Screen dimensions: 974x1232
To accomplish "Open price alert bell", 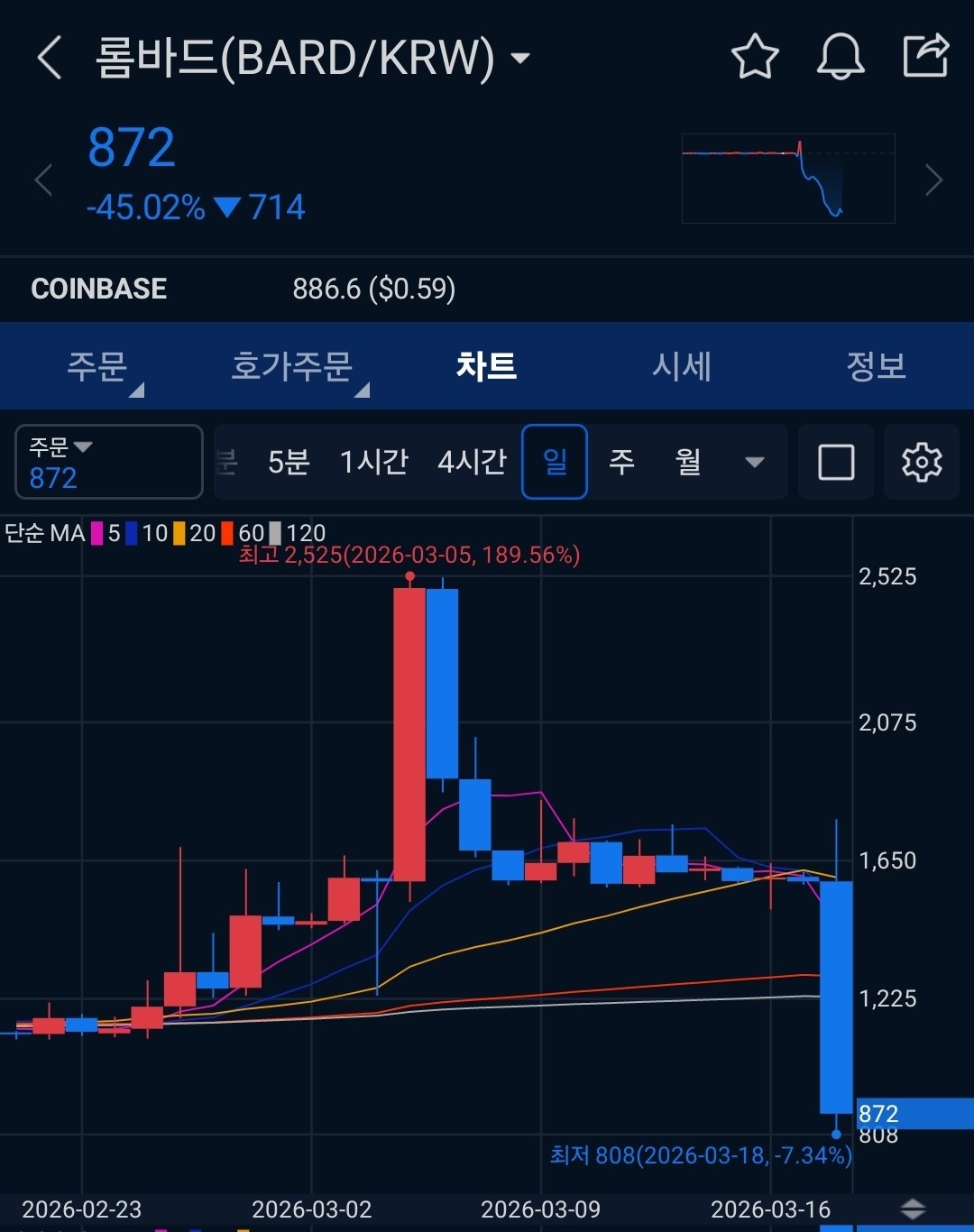I will point(840,58).
